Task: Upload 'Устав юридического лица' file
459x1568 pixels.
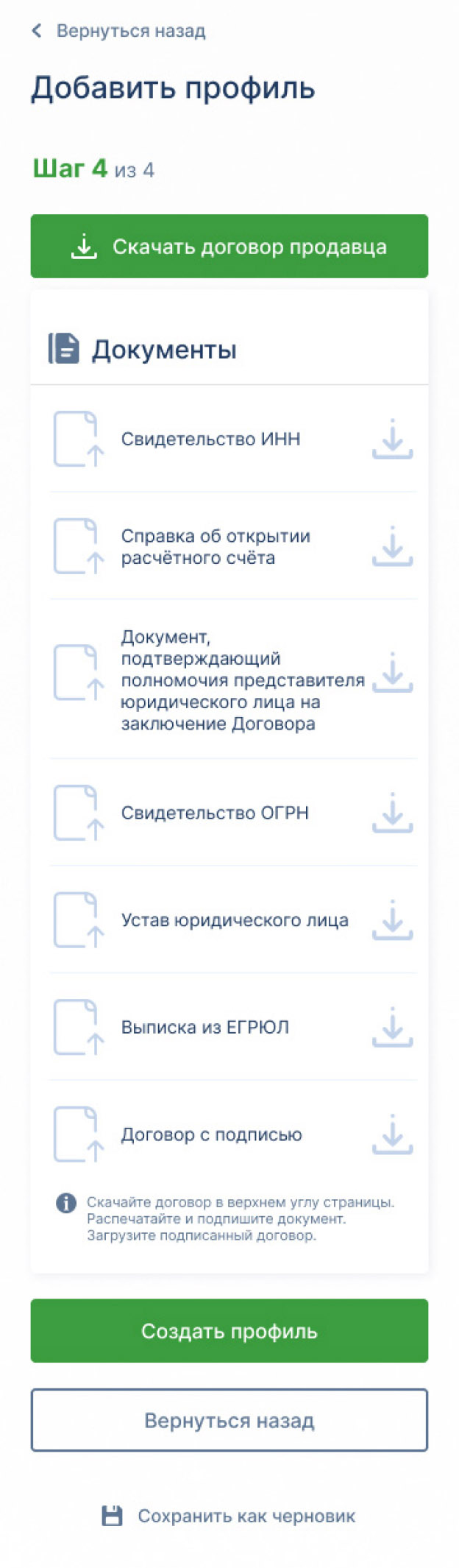Action: click(78, 920)
